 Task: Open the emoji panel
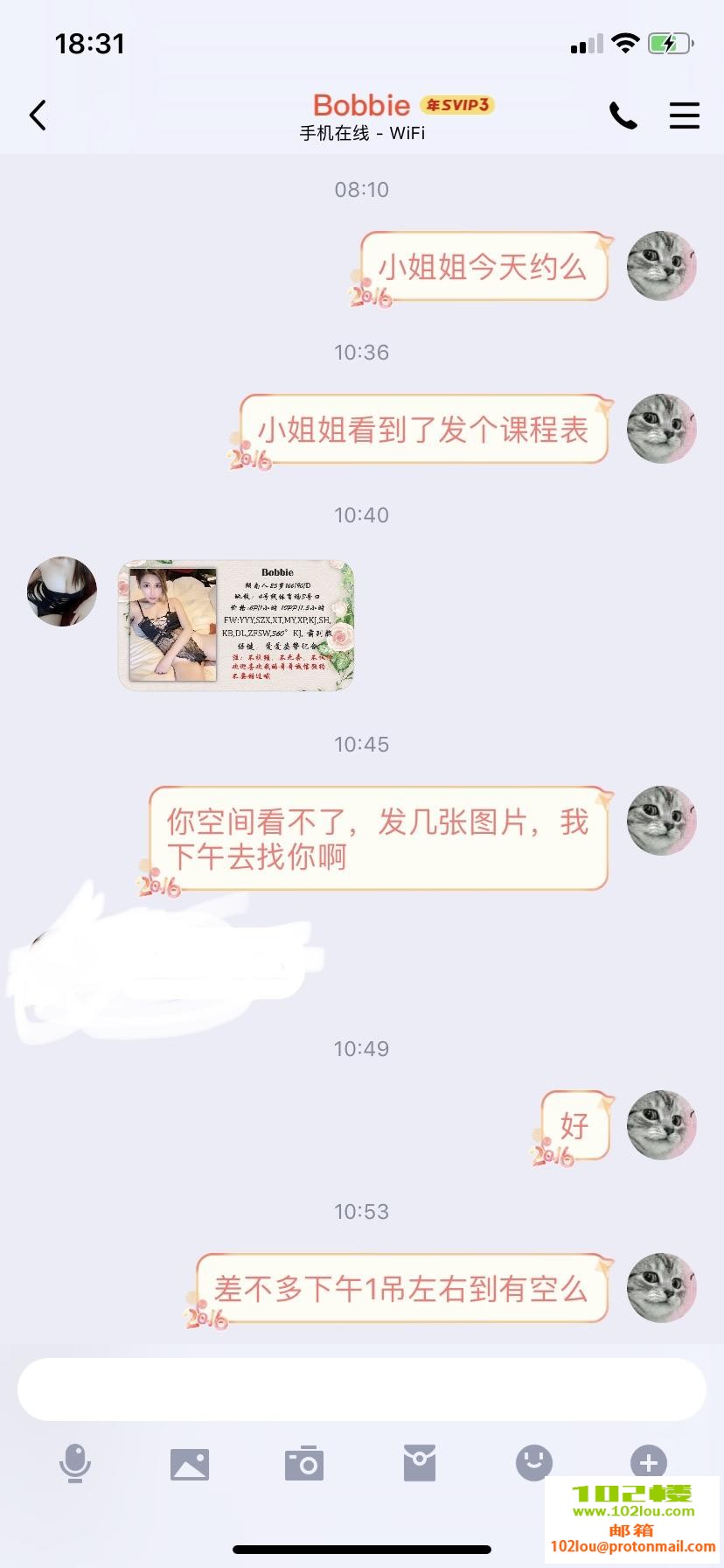(533, 1462)
